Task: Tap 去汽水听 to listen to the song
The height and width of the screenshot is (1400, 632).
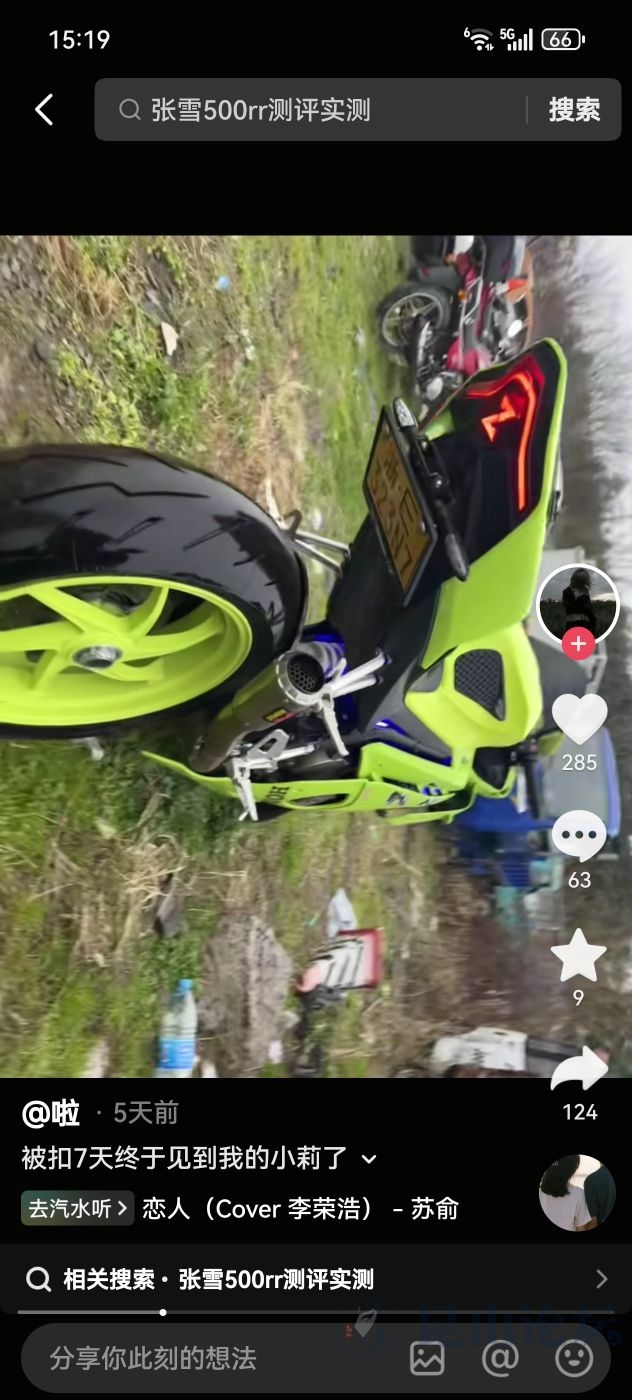Action: 77,1208
